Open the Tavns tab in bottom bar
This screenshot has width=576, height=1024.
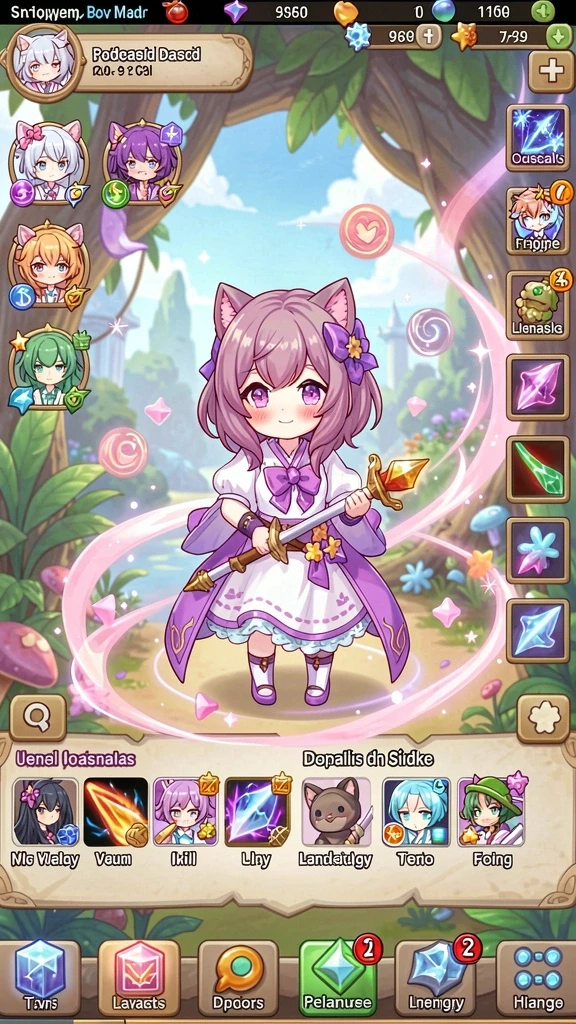(40, 978)
